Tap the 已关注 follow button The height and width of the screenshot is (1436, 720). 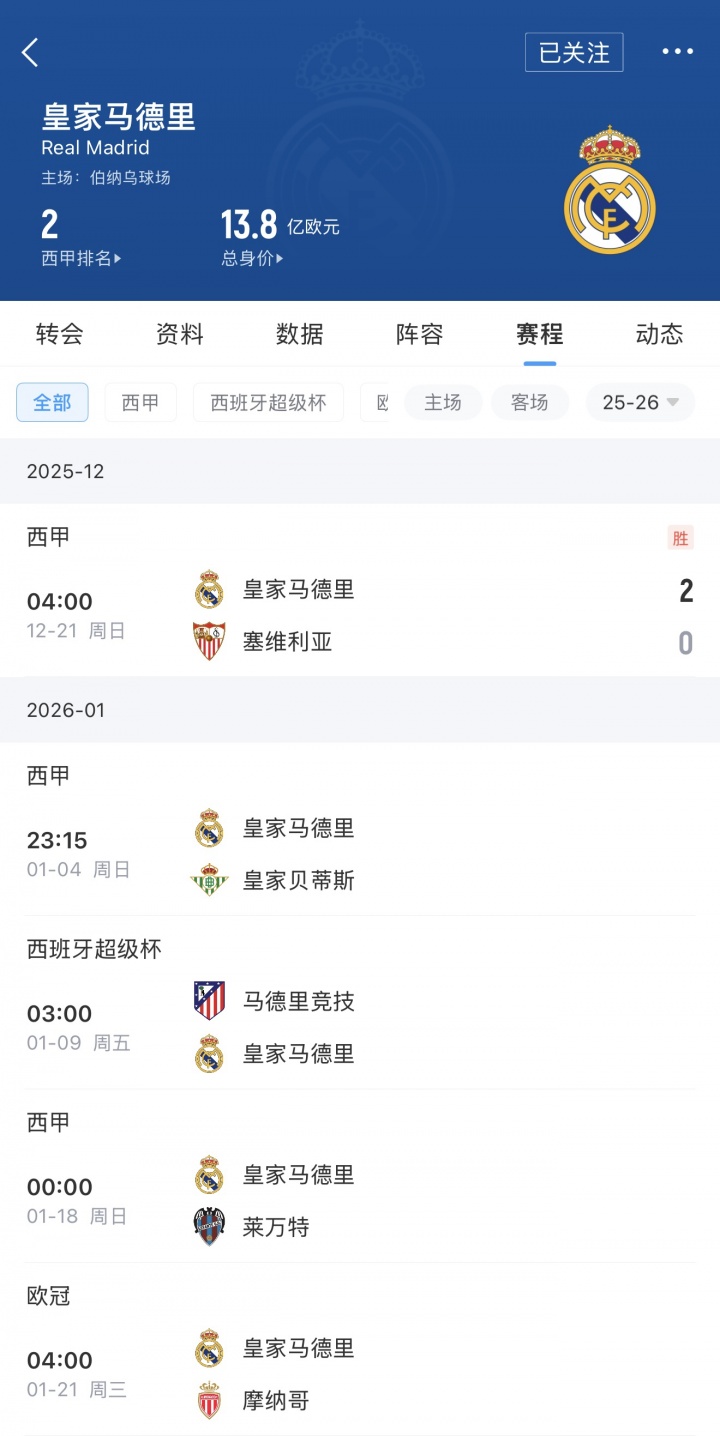[x=574, y=53]
